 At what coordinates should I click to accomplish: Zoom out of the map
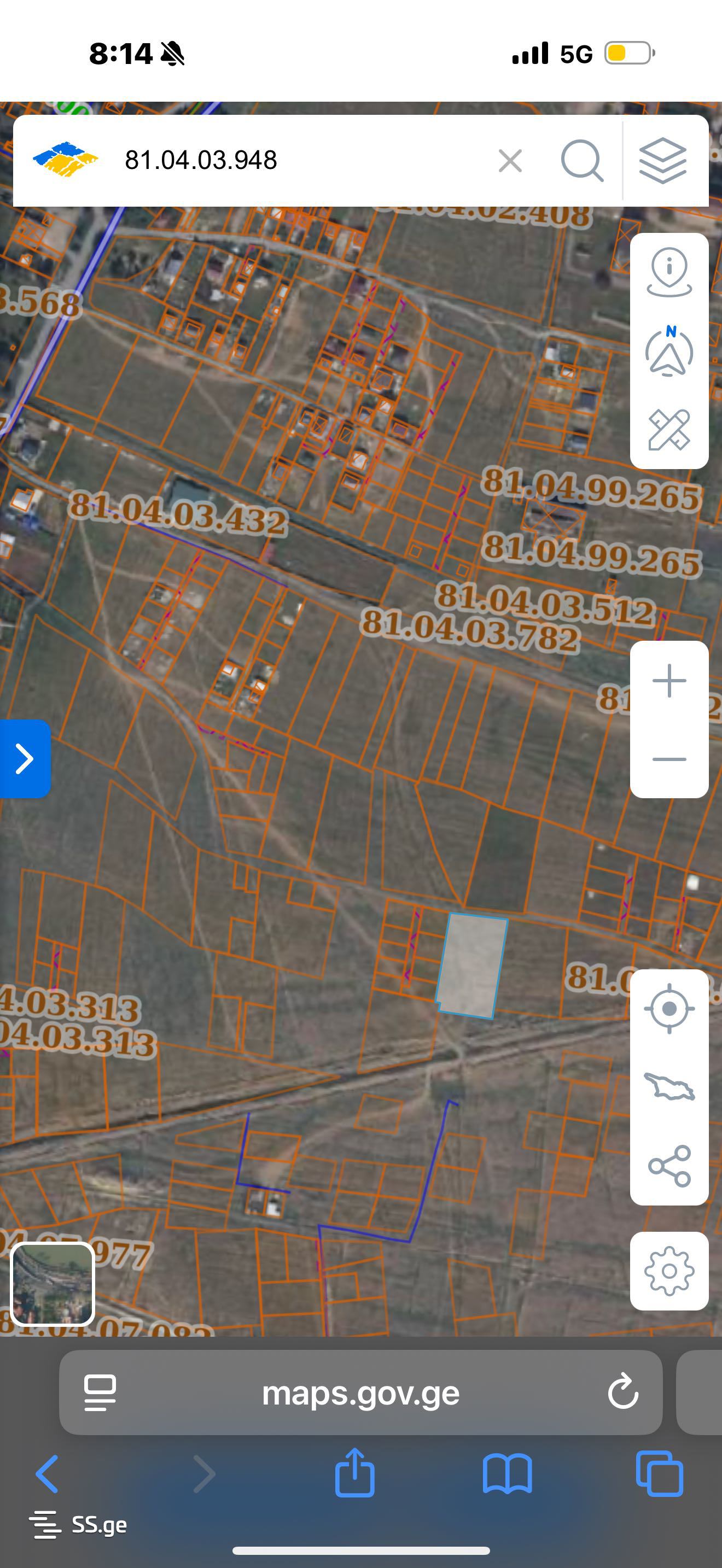coord(669,759)
